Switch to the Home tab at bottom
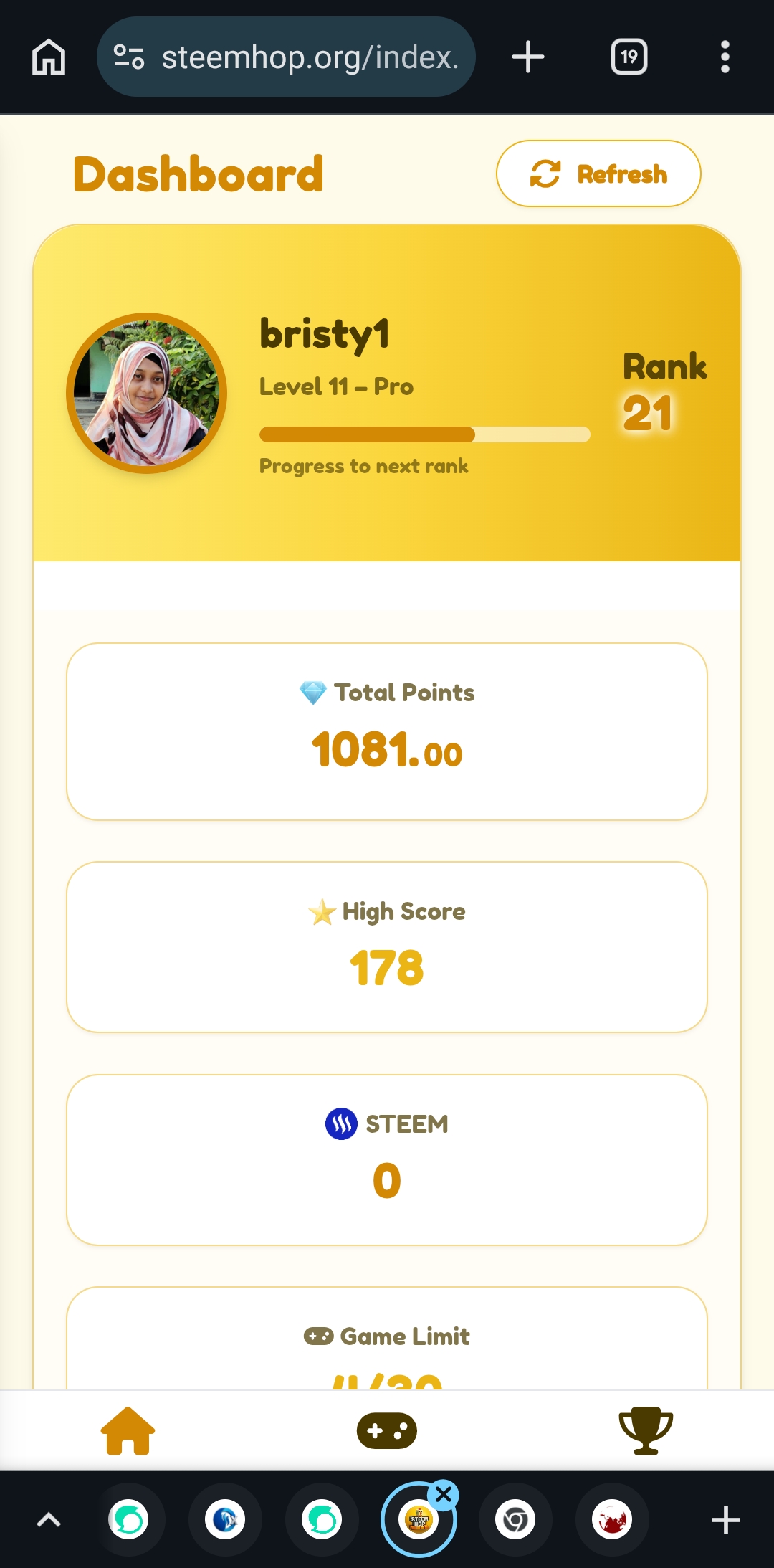Image resolution: width=774 pixels, height=1568 pixels. pos(128,1431)
